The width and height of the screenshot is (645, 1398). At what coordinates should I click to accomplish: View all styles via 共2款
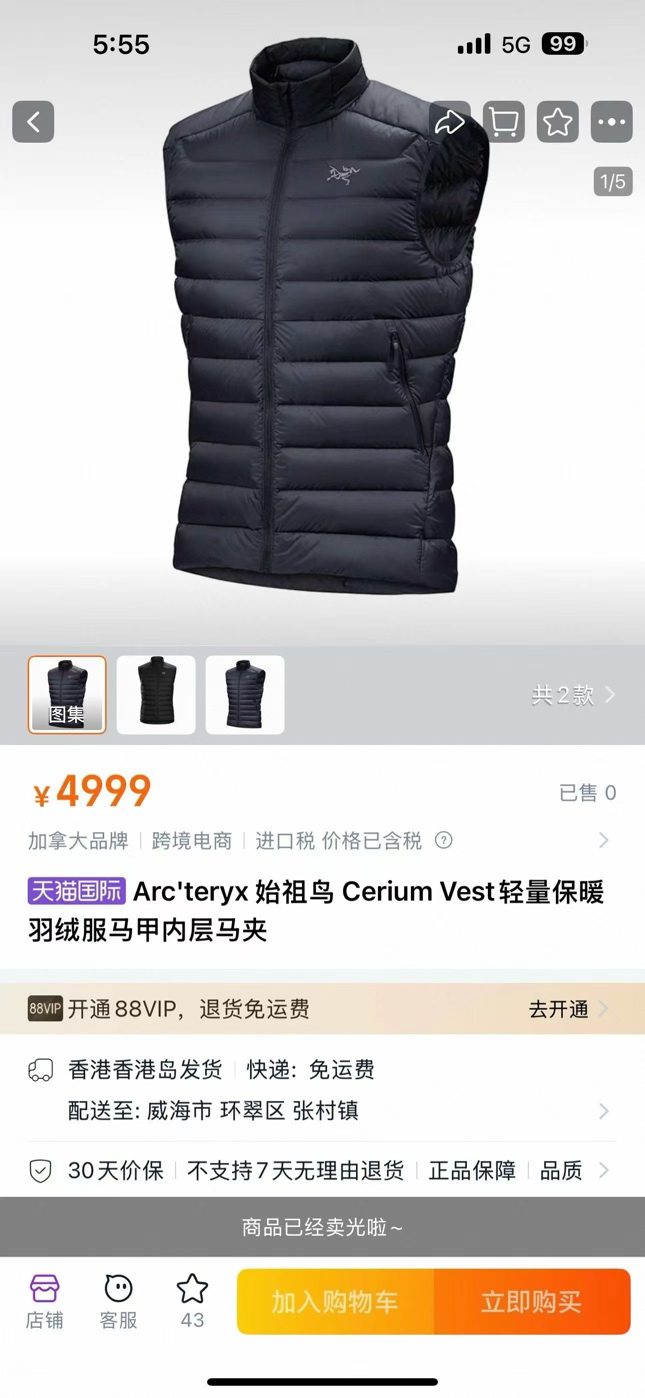573,695
